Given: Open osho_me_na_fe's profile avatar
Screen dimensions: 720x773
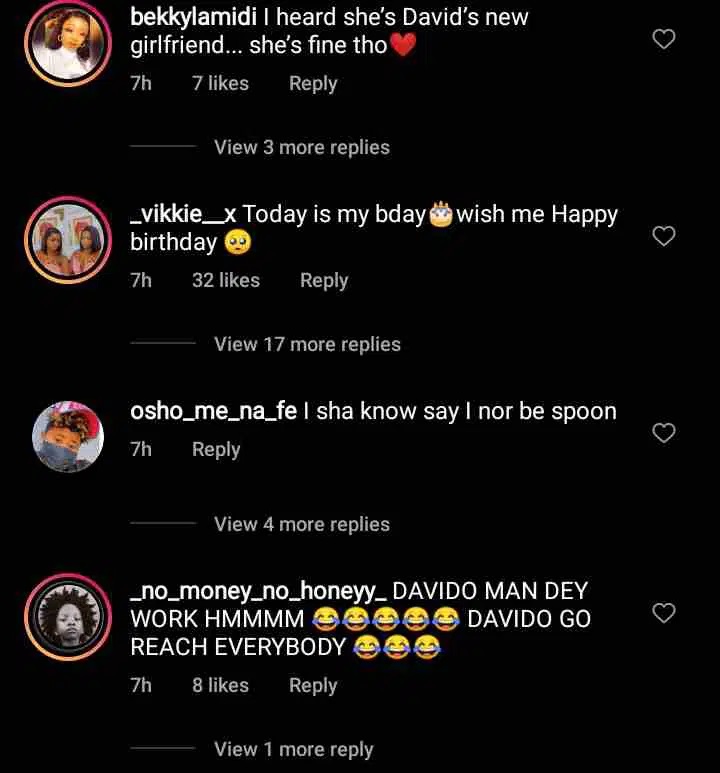Looking at the screenshot, I should pos(67,437).
